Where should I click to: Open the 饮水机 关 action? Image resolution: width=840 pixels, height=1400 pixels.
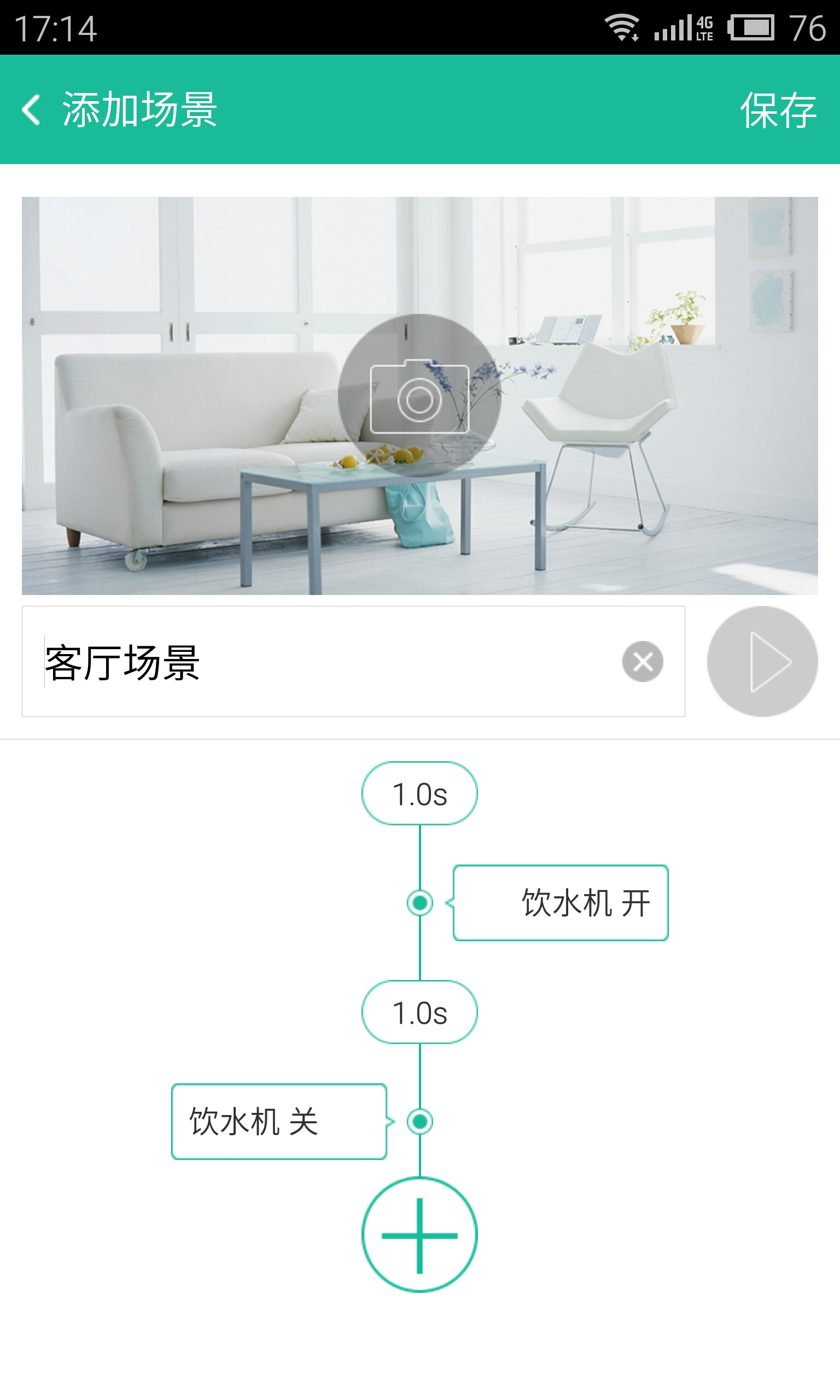tap(279, 1122)
